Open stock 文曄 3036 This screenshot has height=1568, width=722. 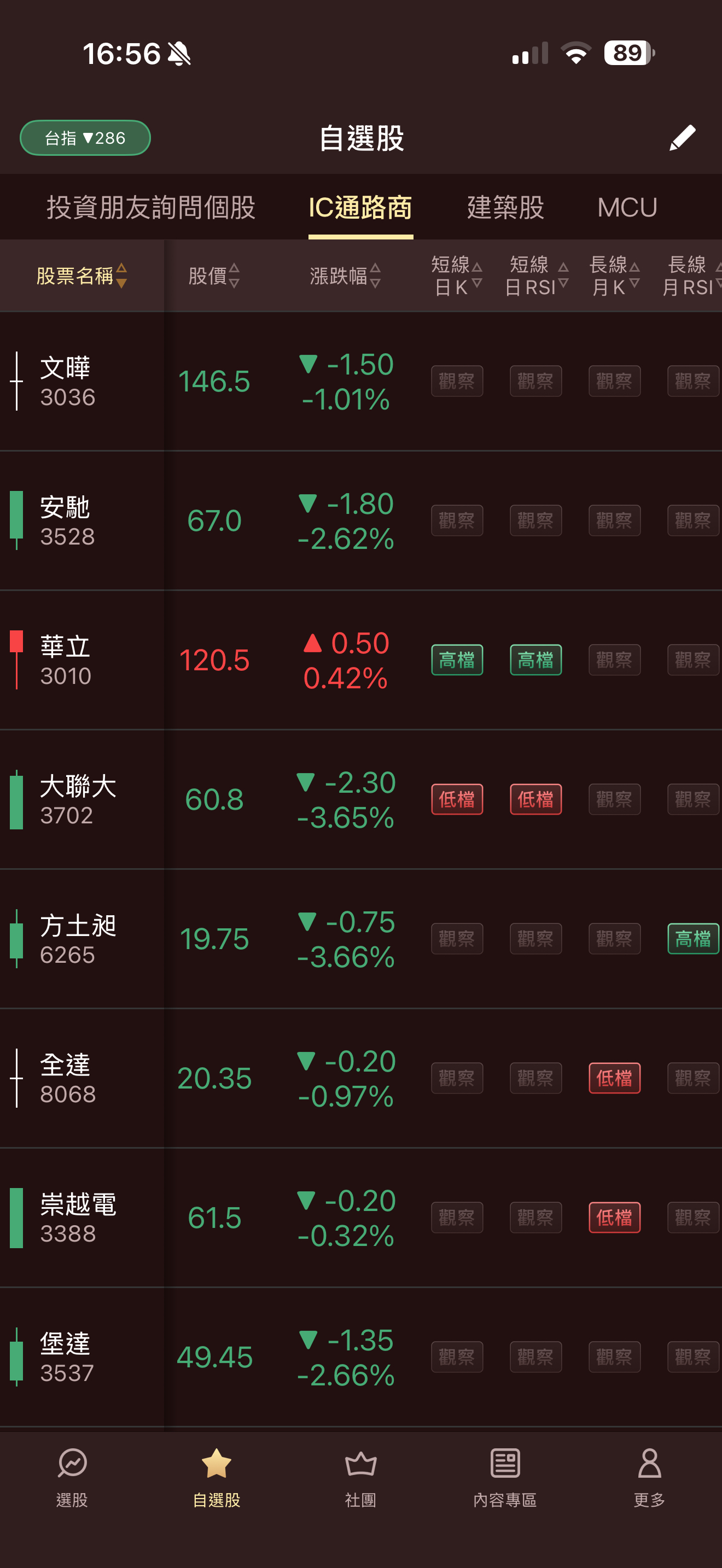coord(67,382)
